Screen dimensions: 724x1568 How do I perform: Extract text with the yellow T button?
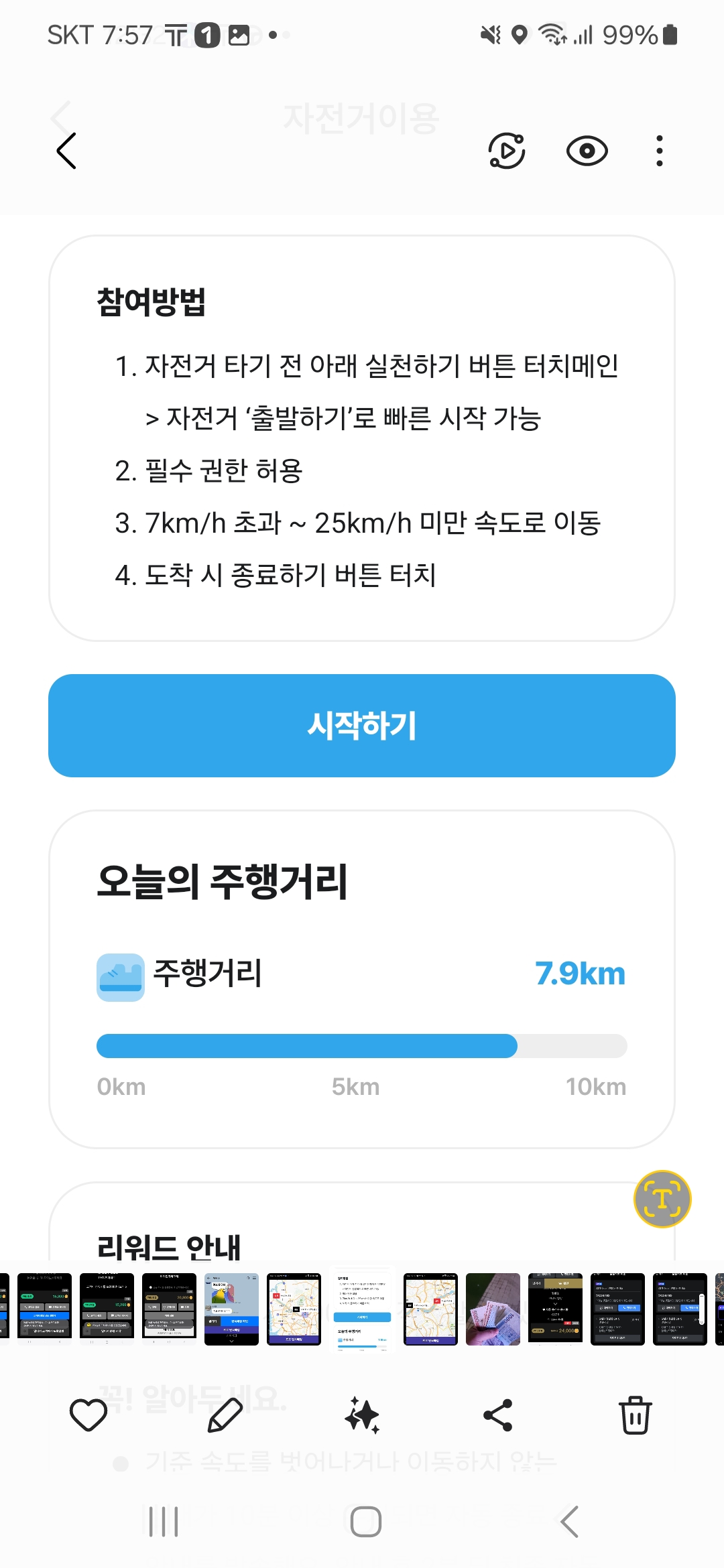pos(662,1199)
